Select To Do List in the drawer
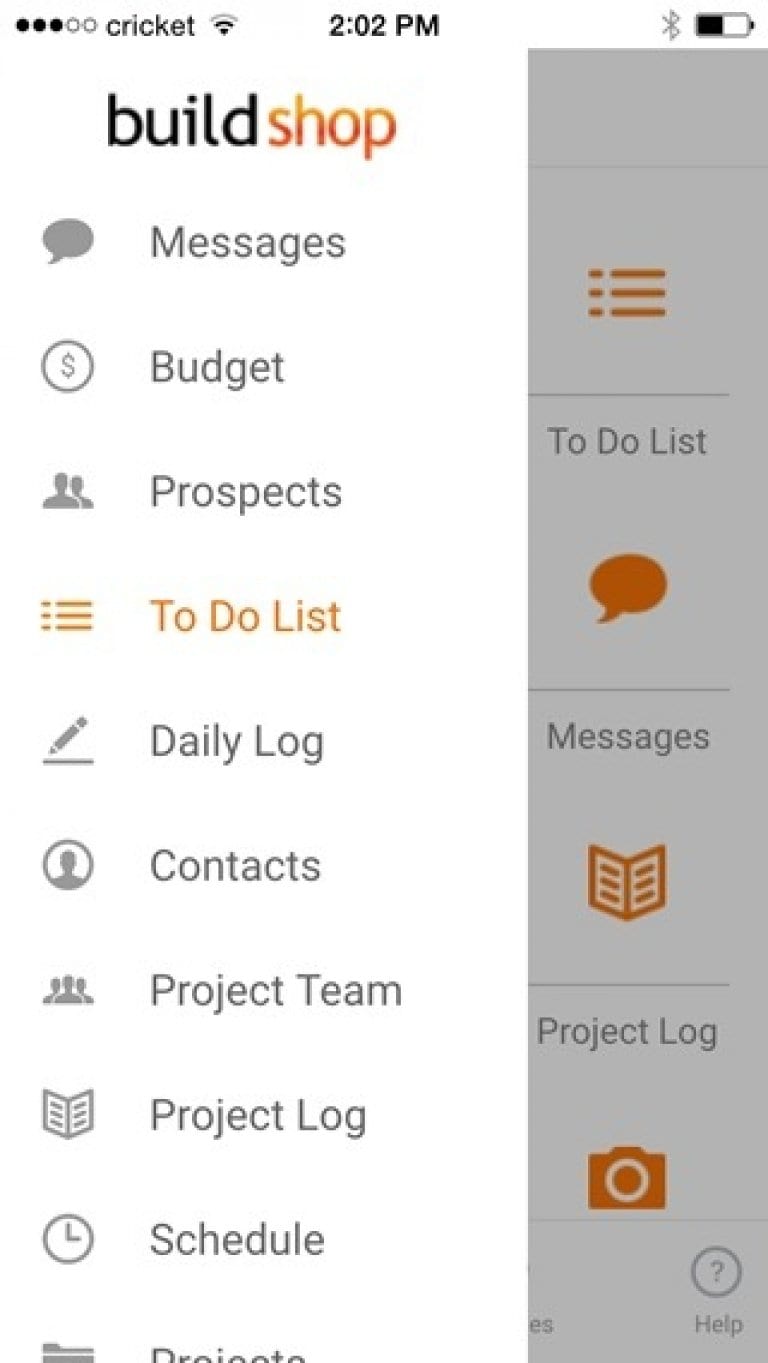The width and height of the screenshot is (768, 1363). [x=245, y=616]
